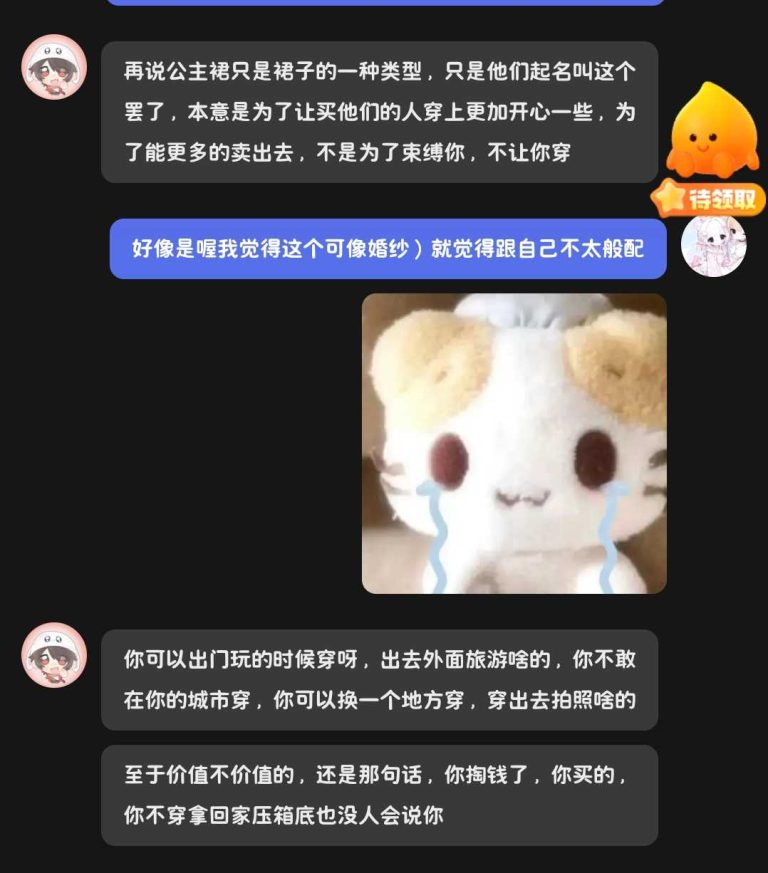Open the crying plush cat sticker image
The width and height of the screenshot is (768, 873).
coord(514,443)
